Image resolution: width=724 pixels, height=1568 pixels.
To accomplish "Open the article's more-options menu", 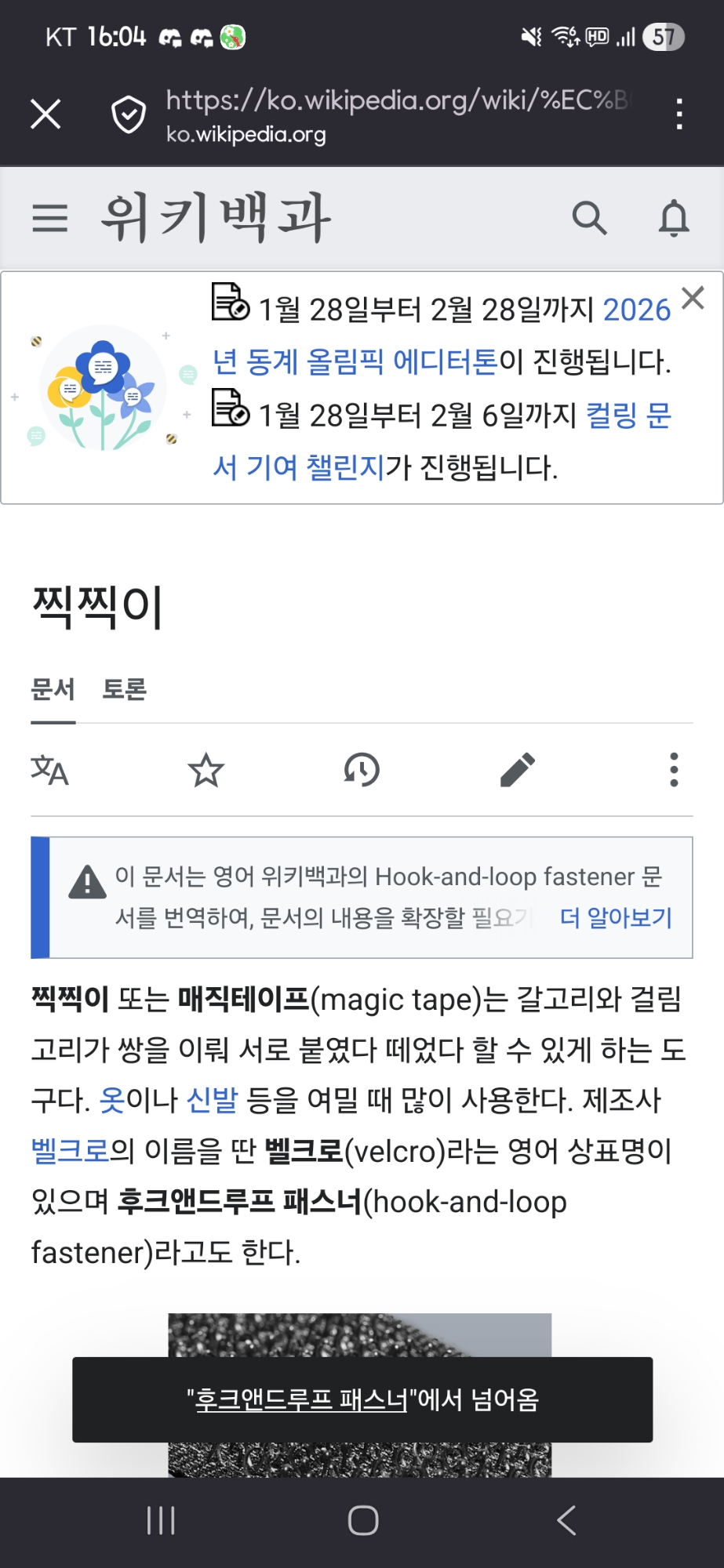I will tap(673, 770).
